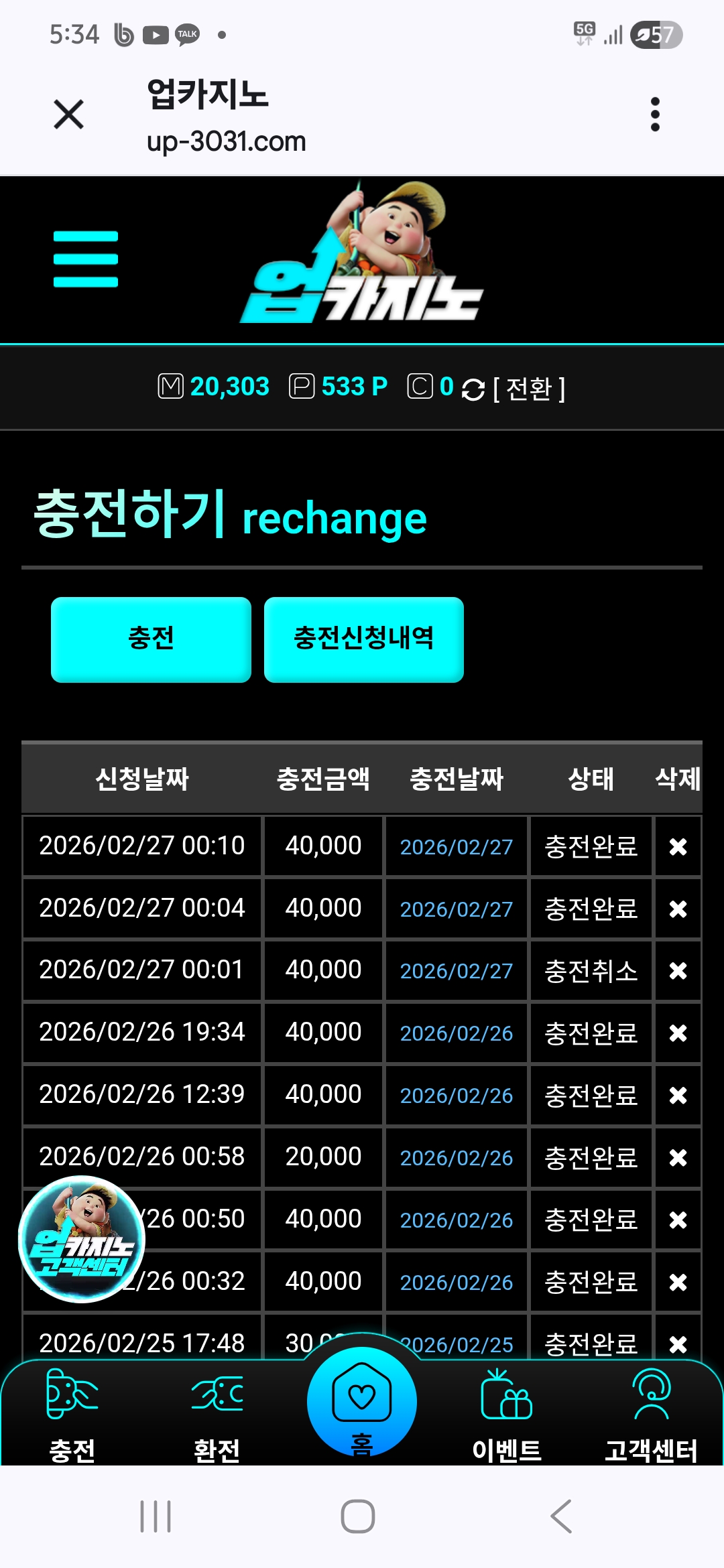Viewport: 724px width, 1568px height.
Task: Open the cyan hamburger drawer menu
Action: tap(86, 259)
